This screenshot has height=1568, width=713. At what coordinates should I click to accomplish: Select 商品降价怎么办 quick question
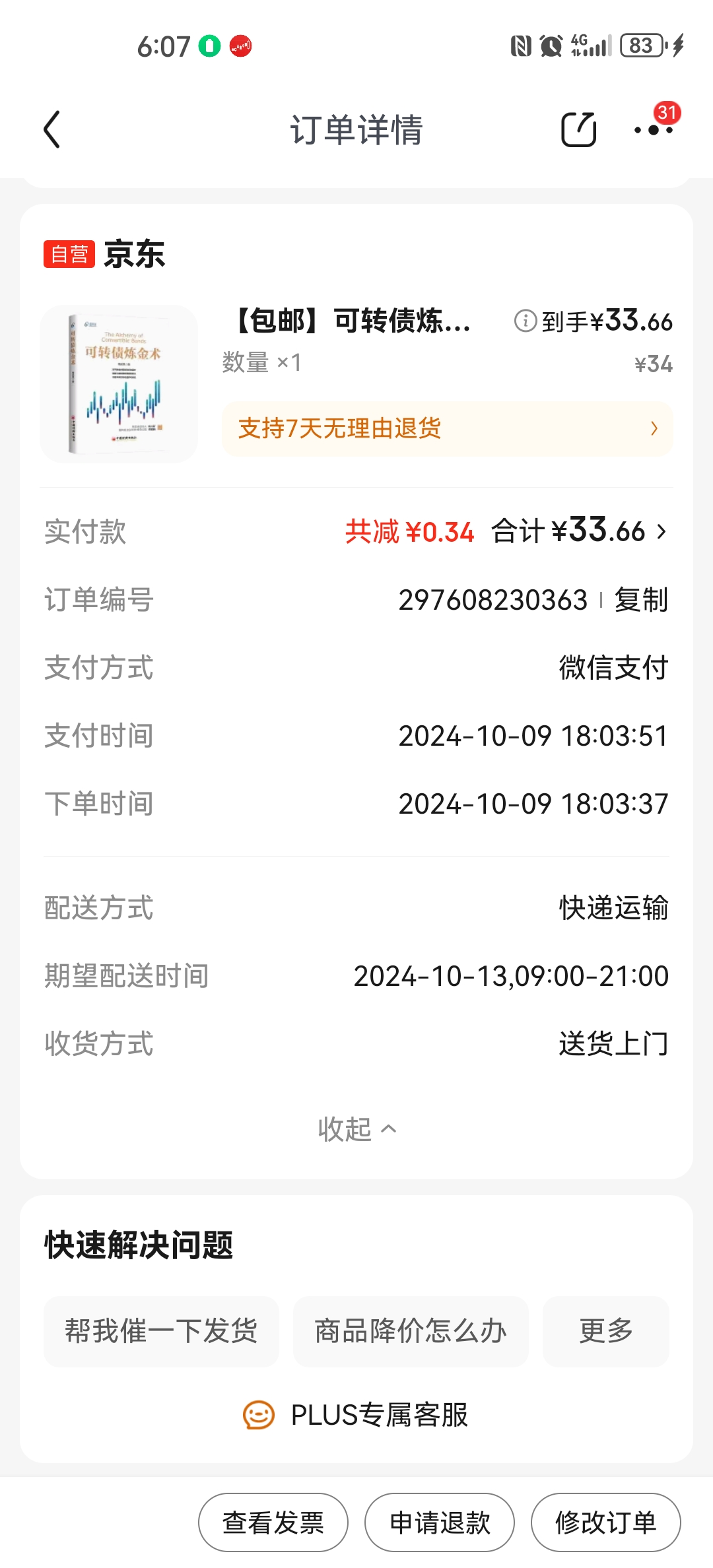pyautogui.click(x=410, y=1331)
